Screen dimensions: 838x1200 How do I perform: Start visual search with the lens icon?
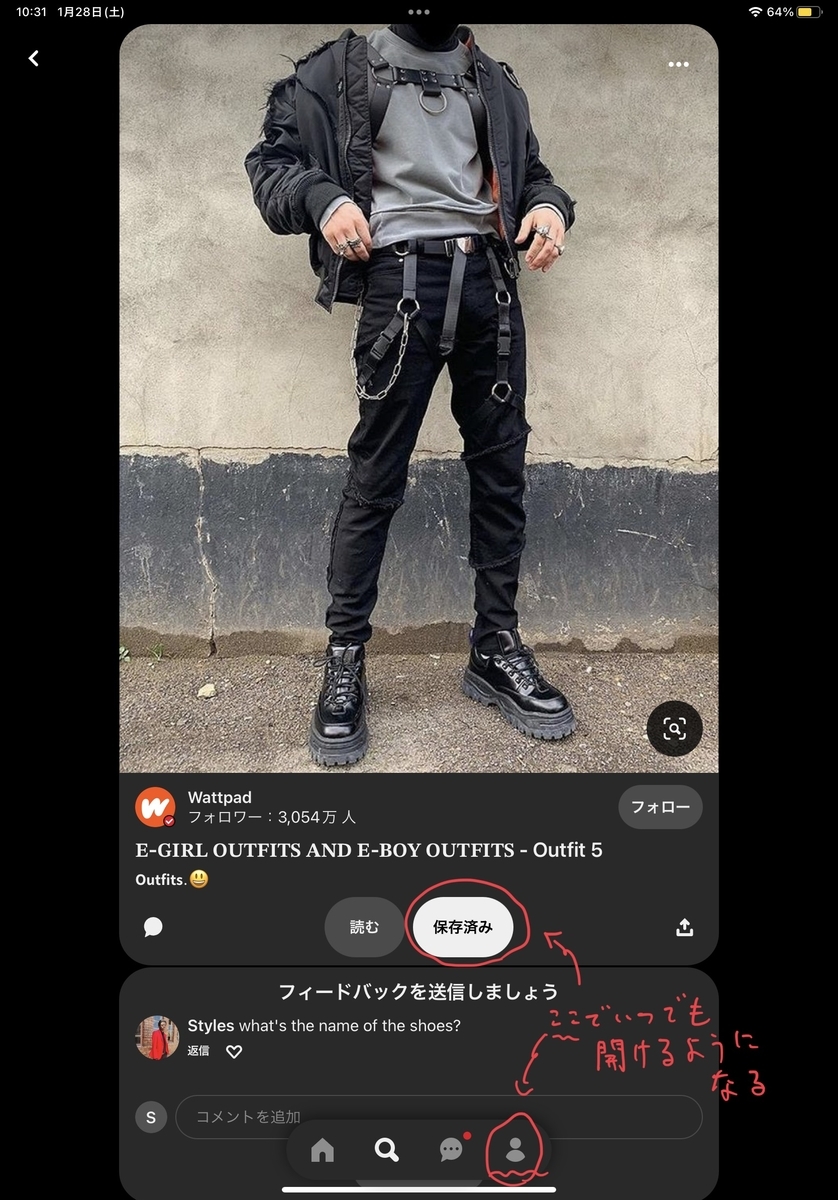674,729
